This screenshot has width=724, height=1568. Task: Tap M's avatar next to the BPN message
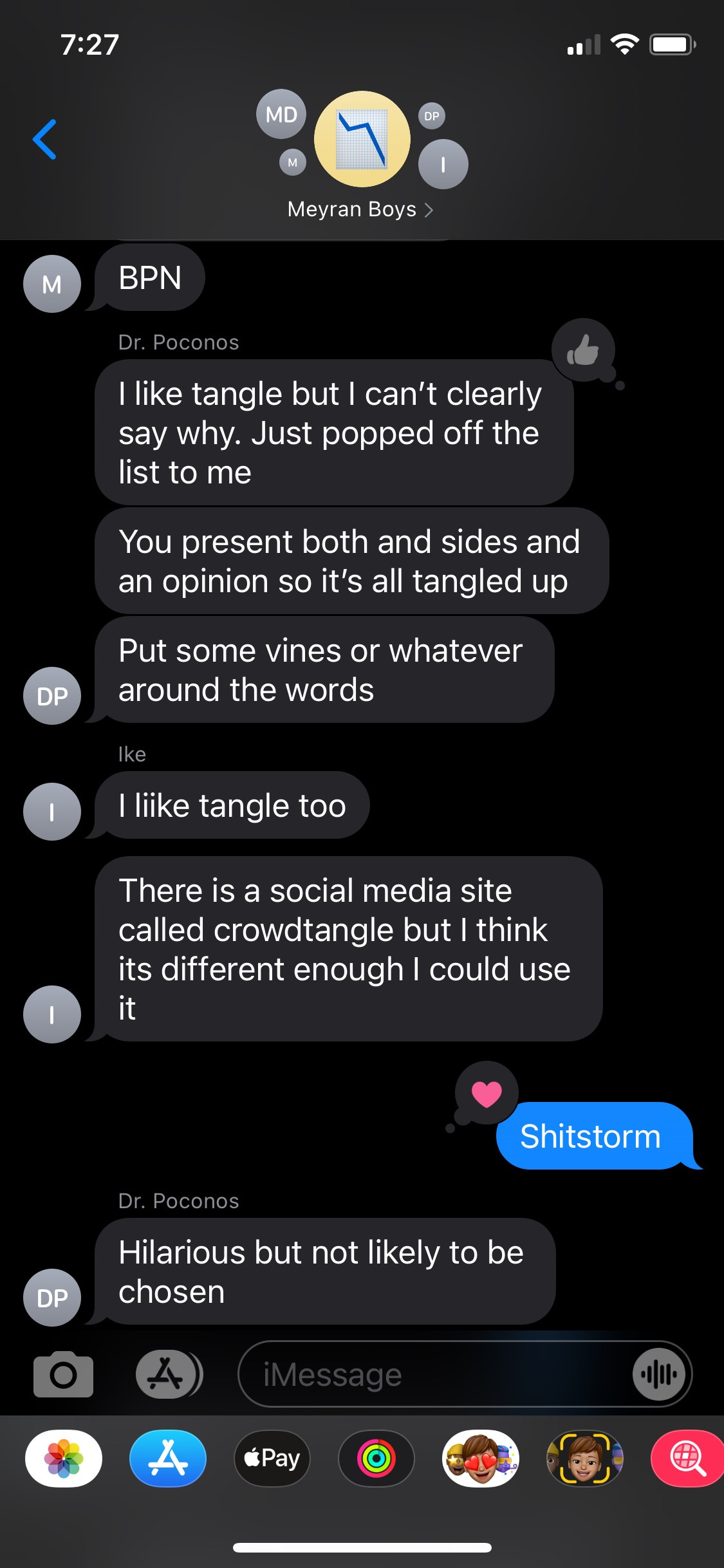[x=52, y=283]
